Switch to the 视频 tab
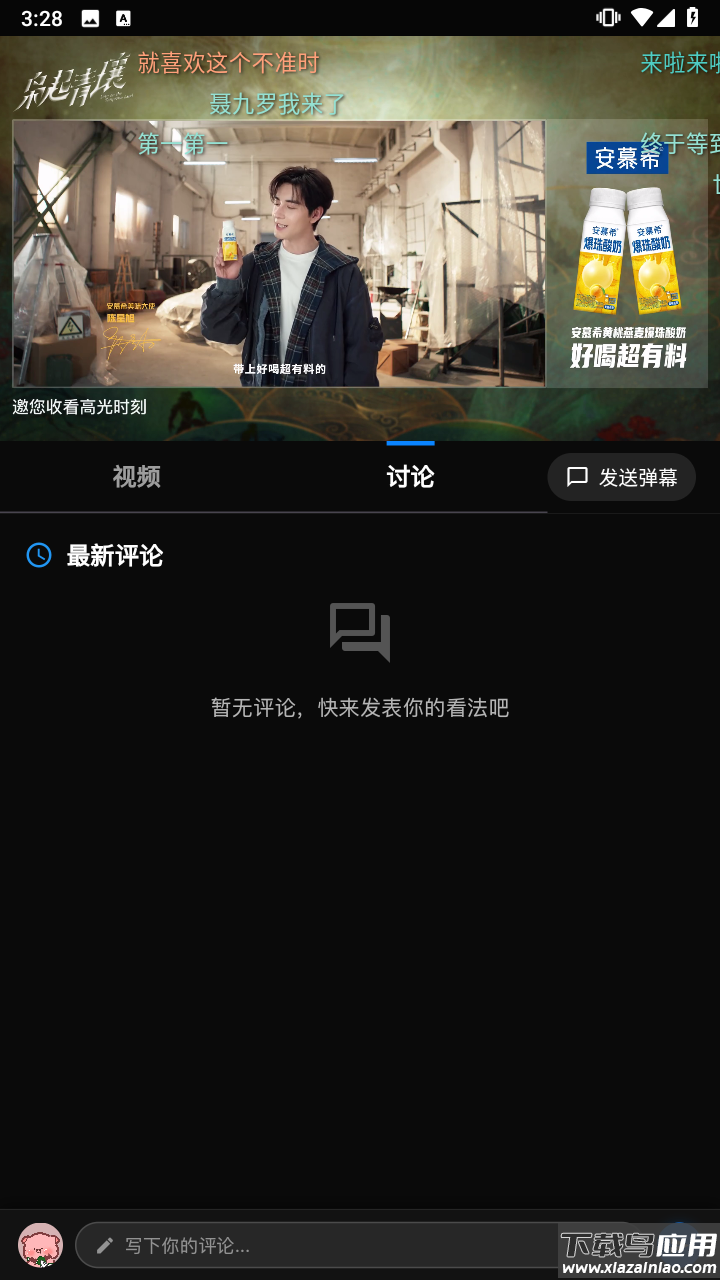 point(136,477)
